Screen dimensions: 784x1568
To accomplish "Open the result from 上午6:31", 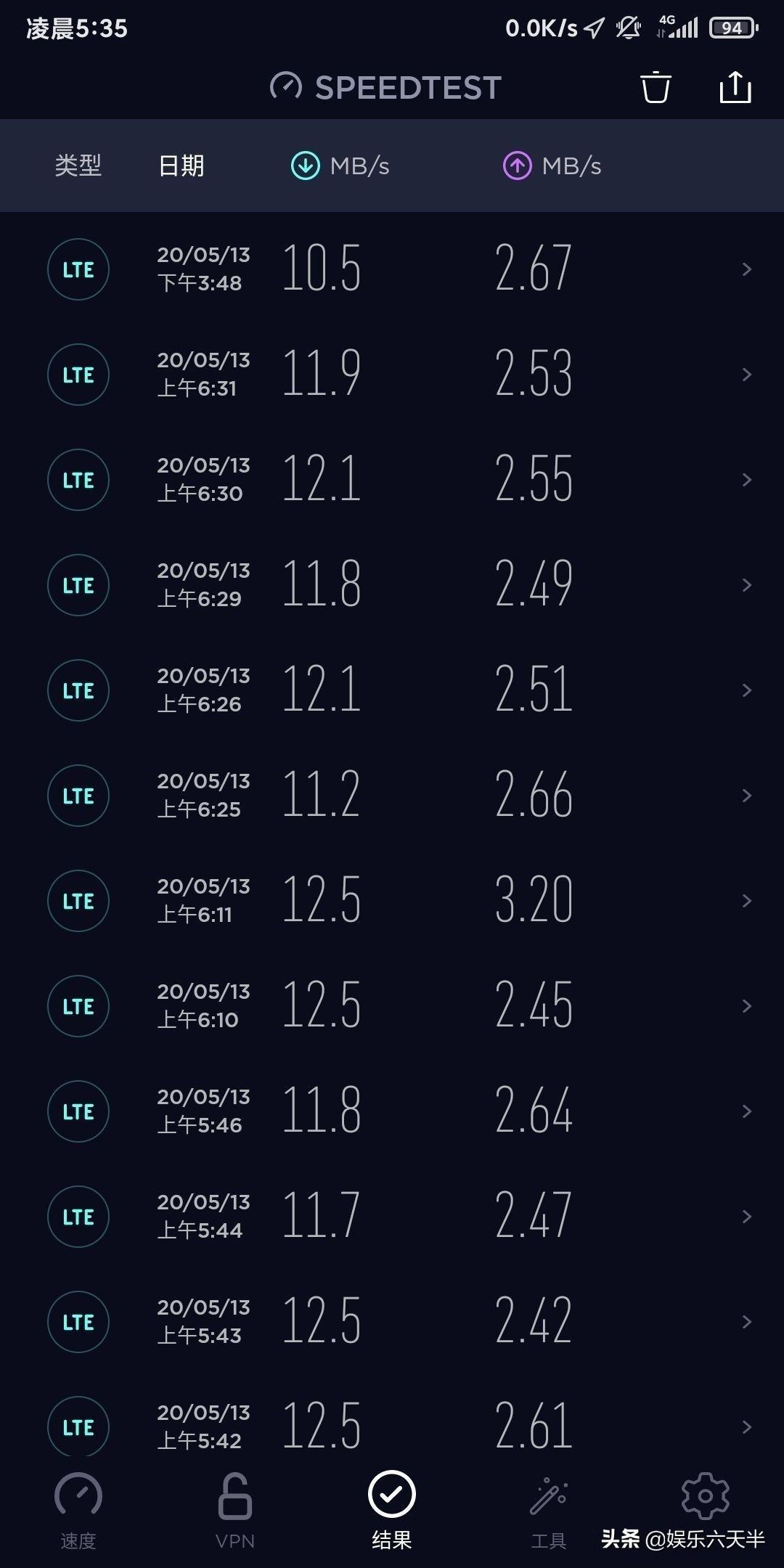I will (x=392, y=375).
